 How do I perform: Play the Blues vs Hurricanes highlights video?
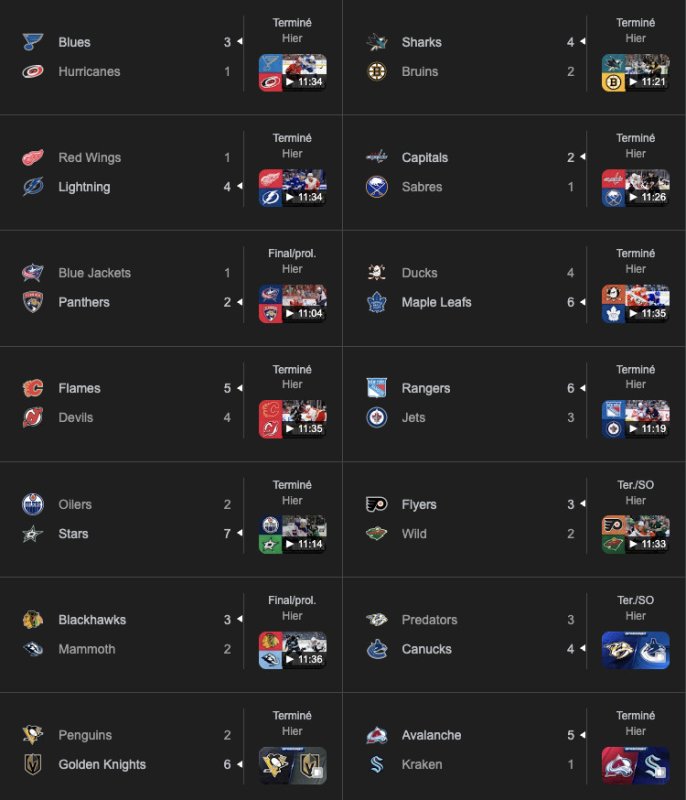pyautogui.click(x=292, y=72)
